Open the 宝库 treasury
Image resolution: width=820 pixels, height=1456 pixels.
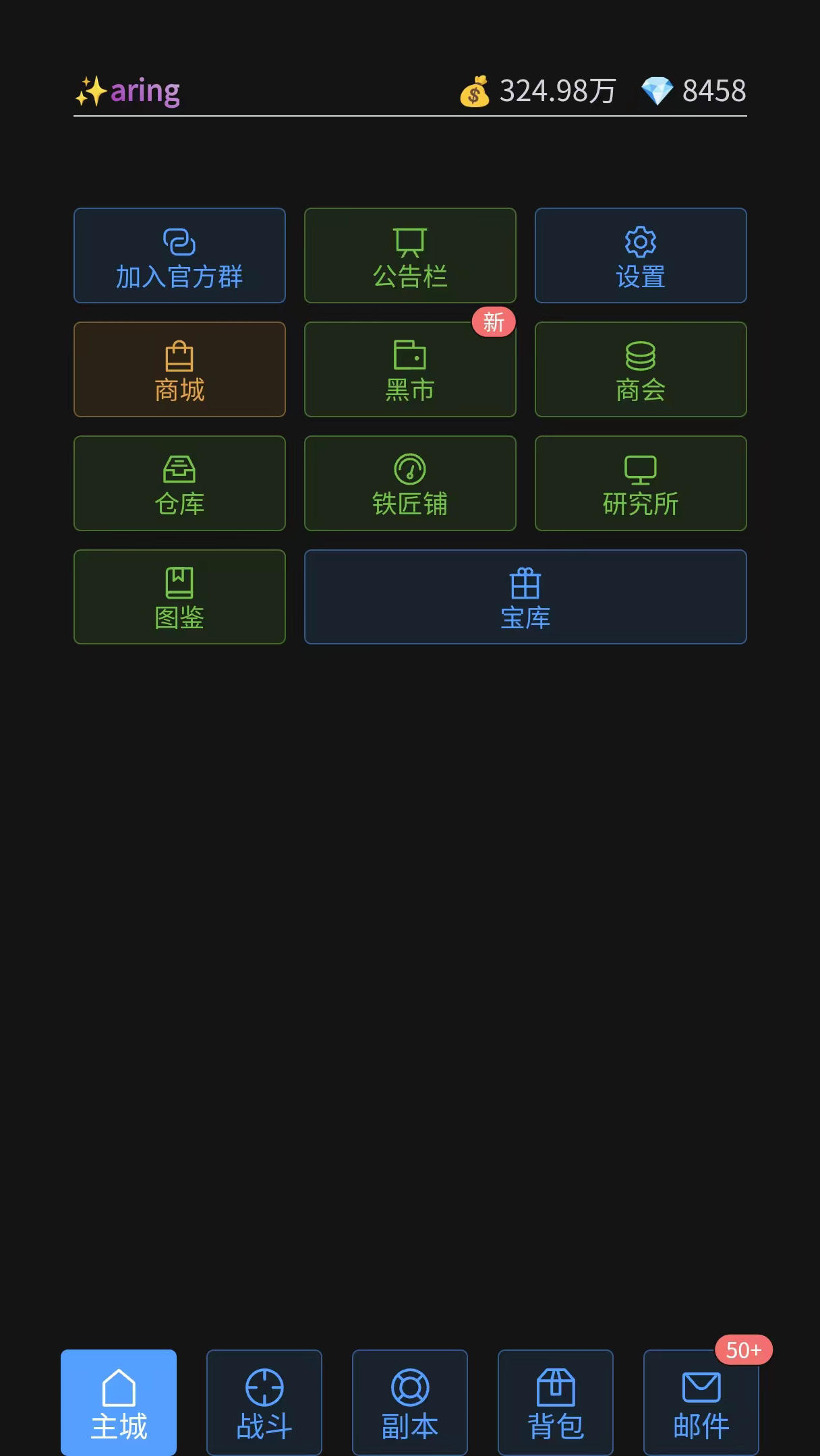[x=525, y=597]
